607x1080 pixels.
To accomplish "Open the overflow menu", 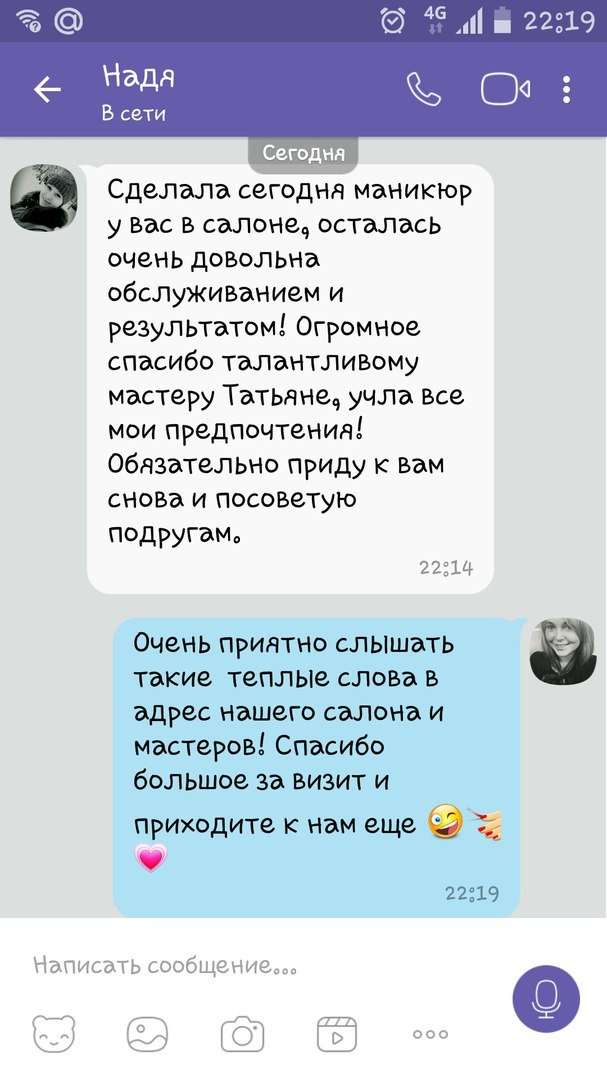I will tap(567, 90).
